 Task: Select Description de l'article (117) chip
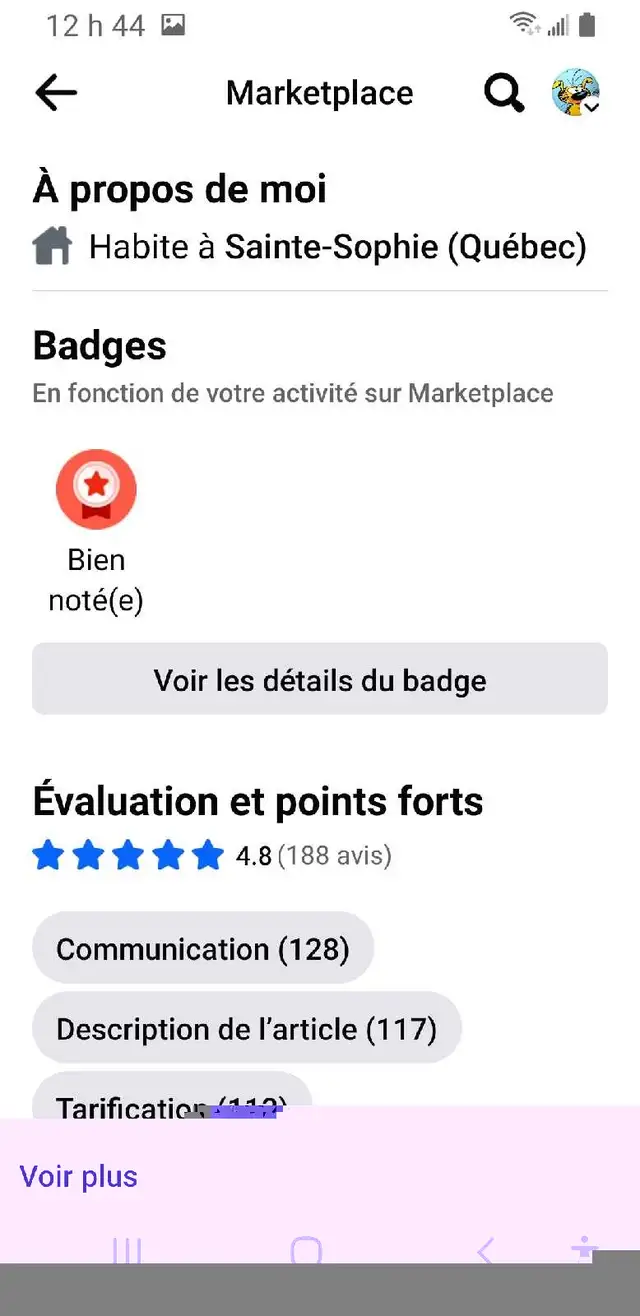(247, 1028)
